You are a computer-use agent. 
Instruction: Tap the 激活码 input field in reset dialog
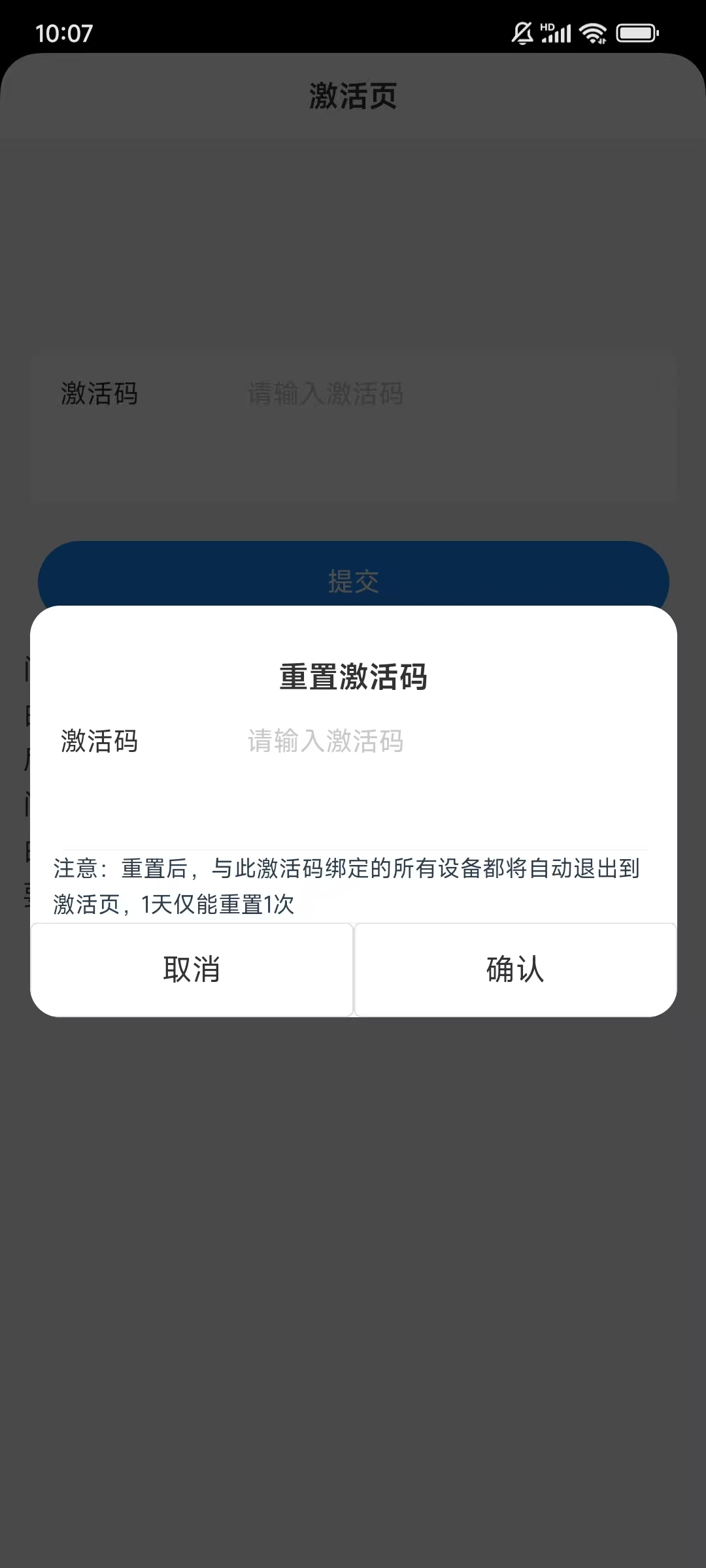click(x=445, y=742)
